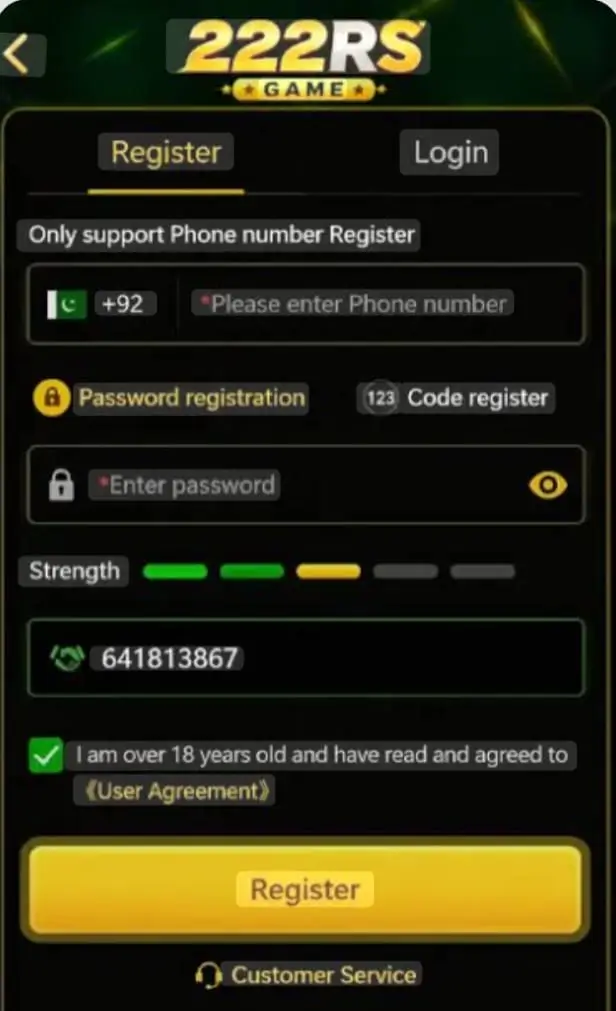Edit the invitation code field 641813867
Viewport: 616px width, 1011px height.
point(306,658)
